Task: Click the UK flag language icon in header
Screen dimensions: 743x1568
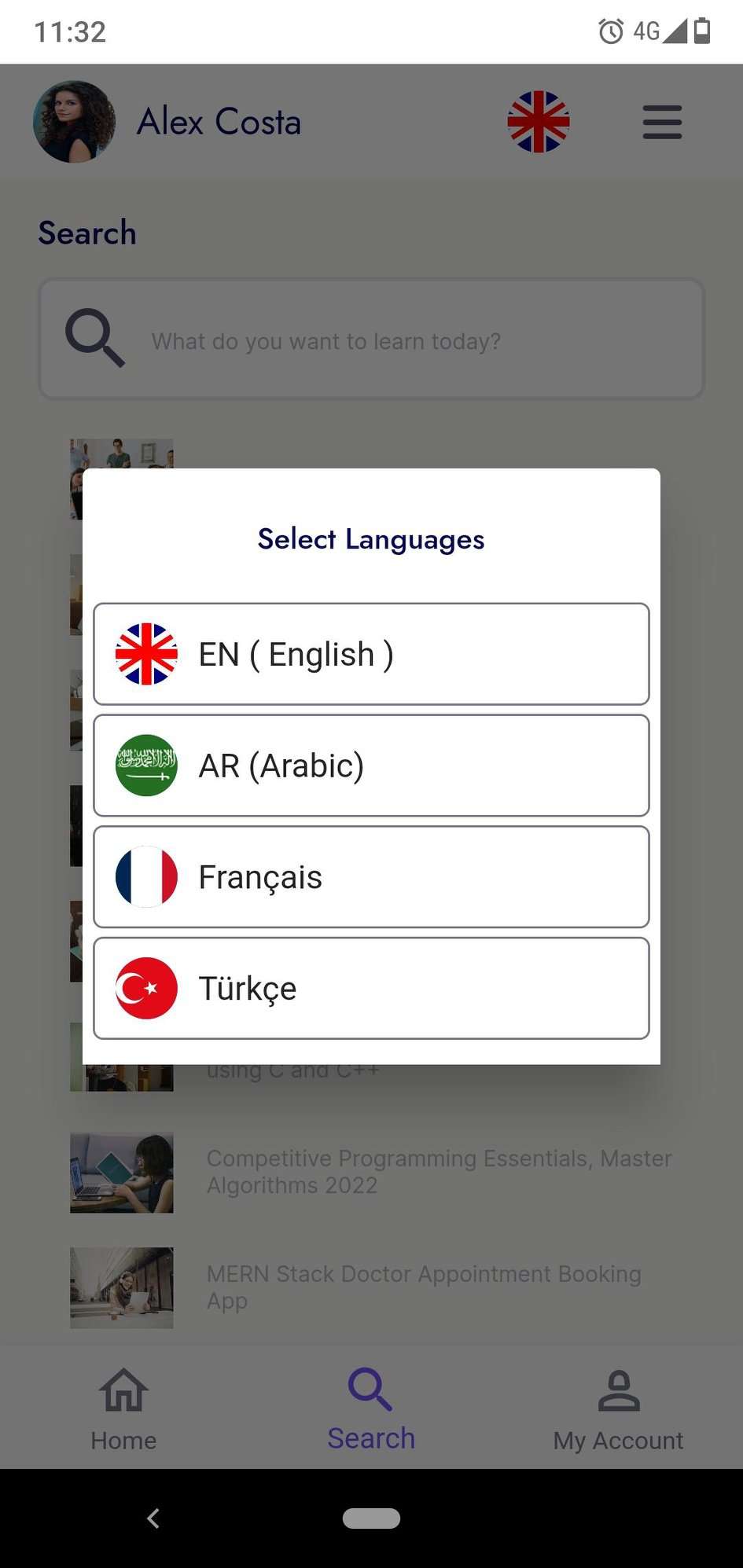Action: [539, 122]
